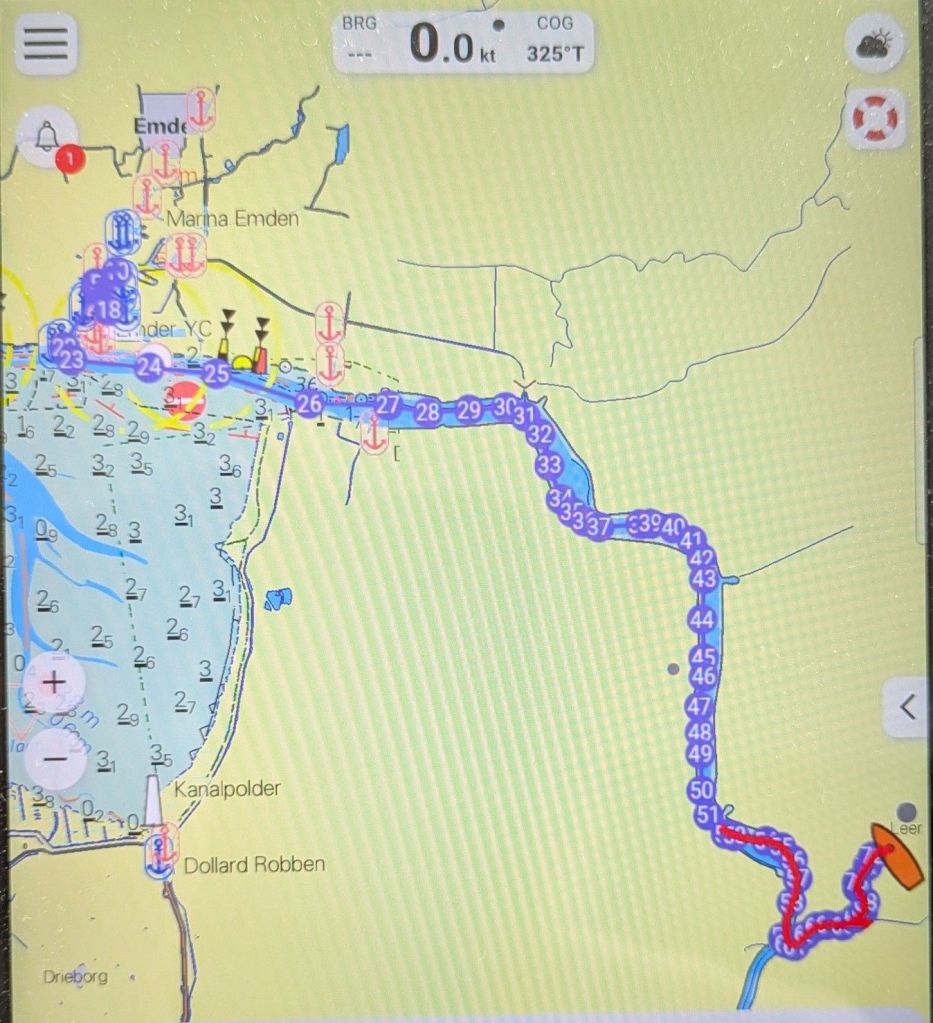The image size is (933, 1023).
Task: Zoom in with the plus button
Action: [x=53, y=683]
